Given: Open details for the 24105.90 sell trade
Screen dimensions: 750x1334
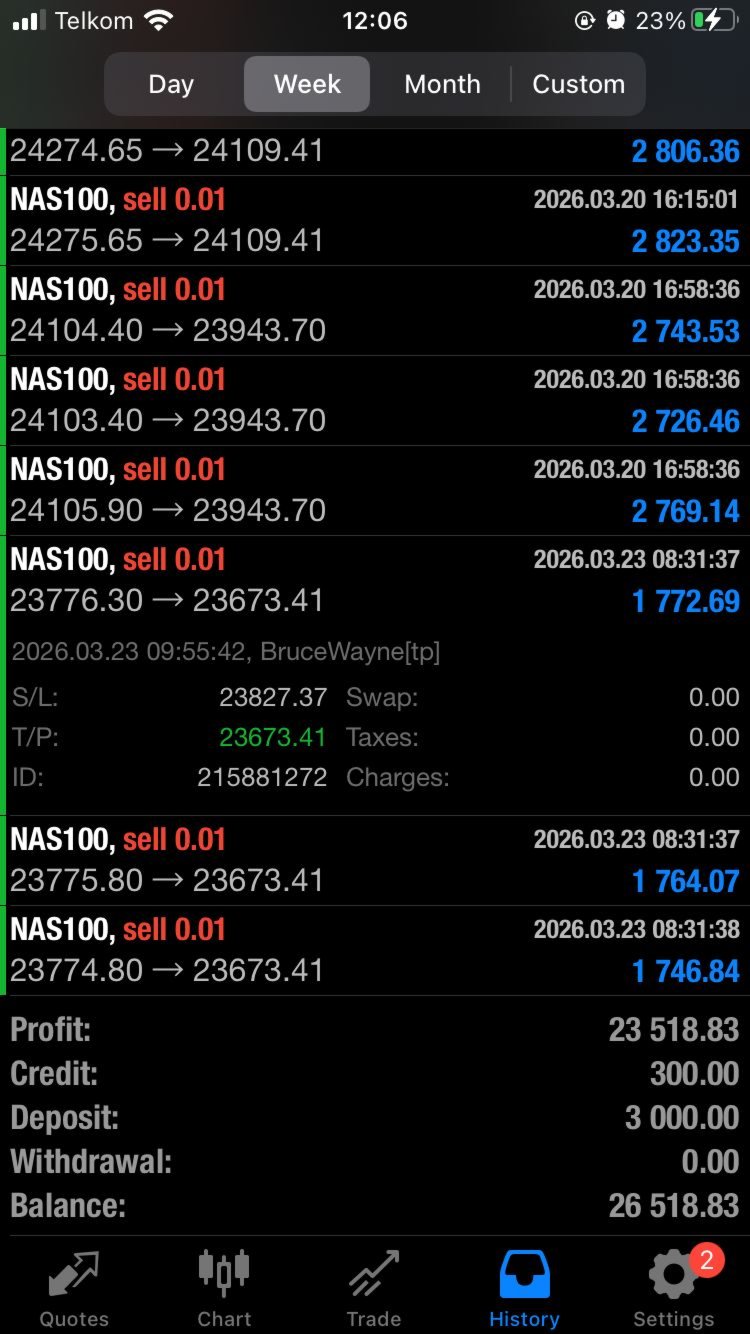Looking at the screenshot, I should pyautogui.click(x=375, y=490).
